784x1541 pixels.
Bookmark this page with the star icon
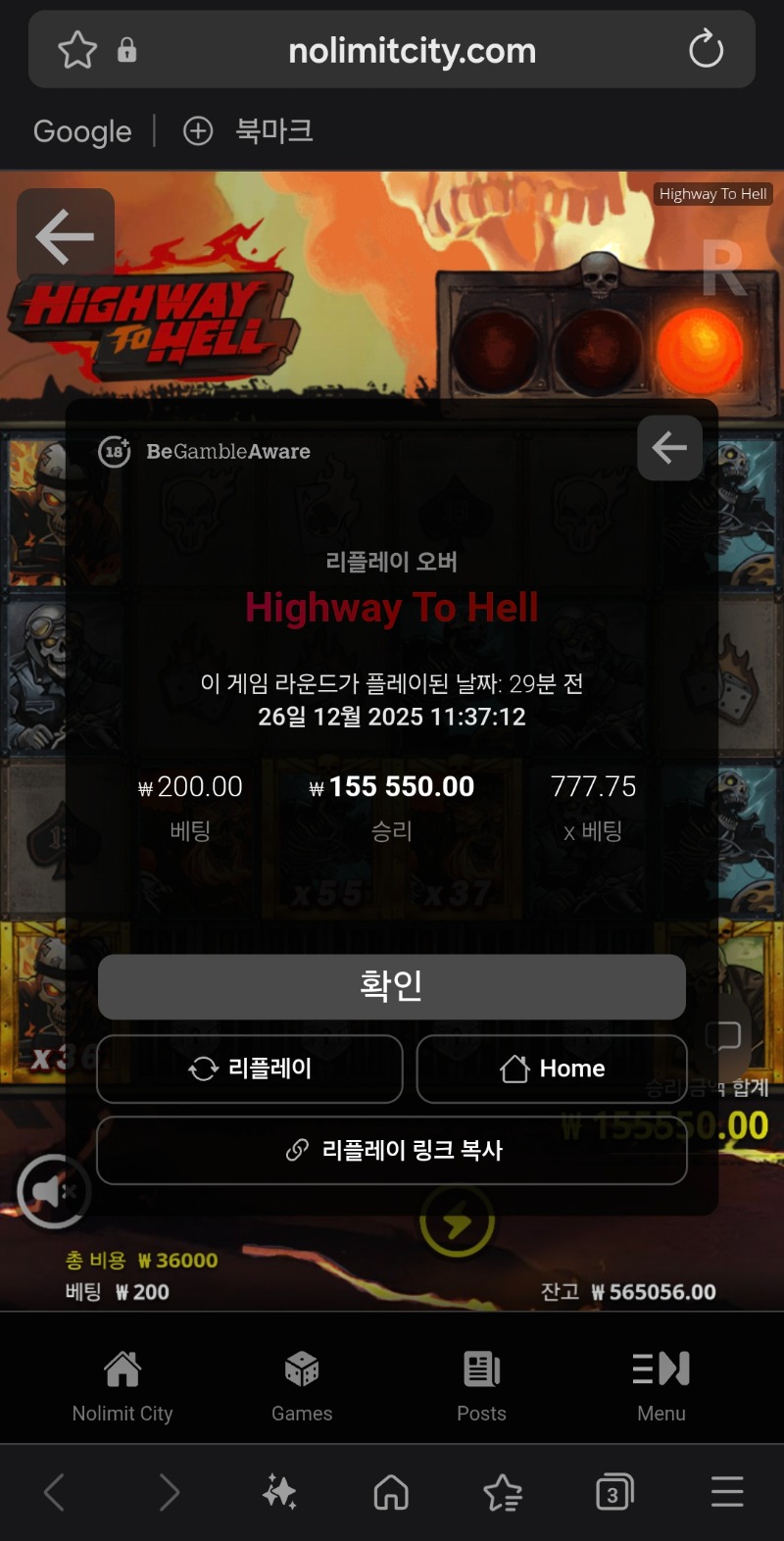[x=76, y=50]
